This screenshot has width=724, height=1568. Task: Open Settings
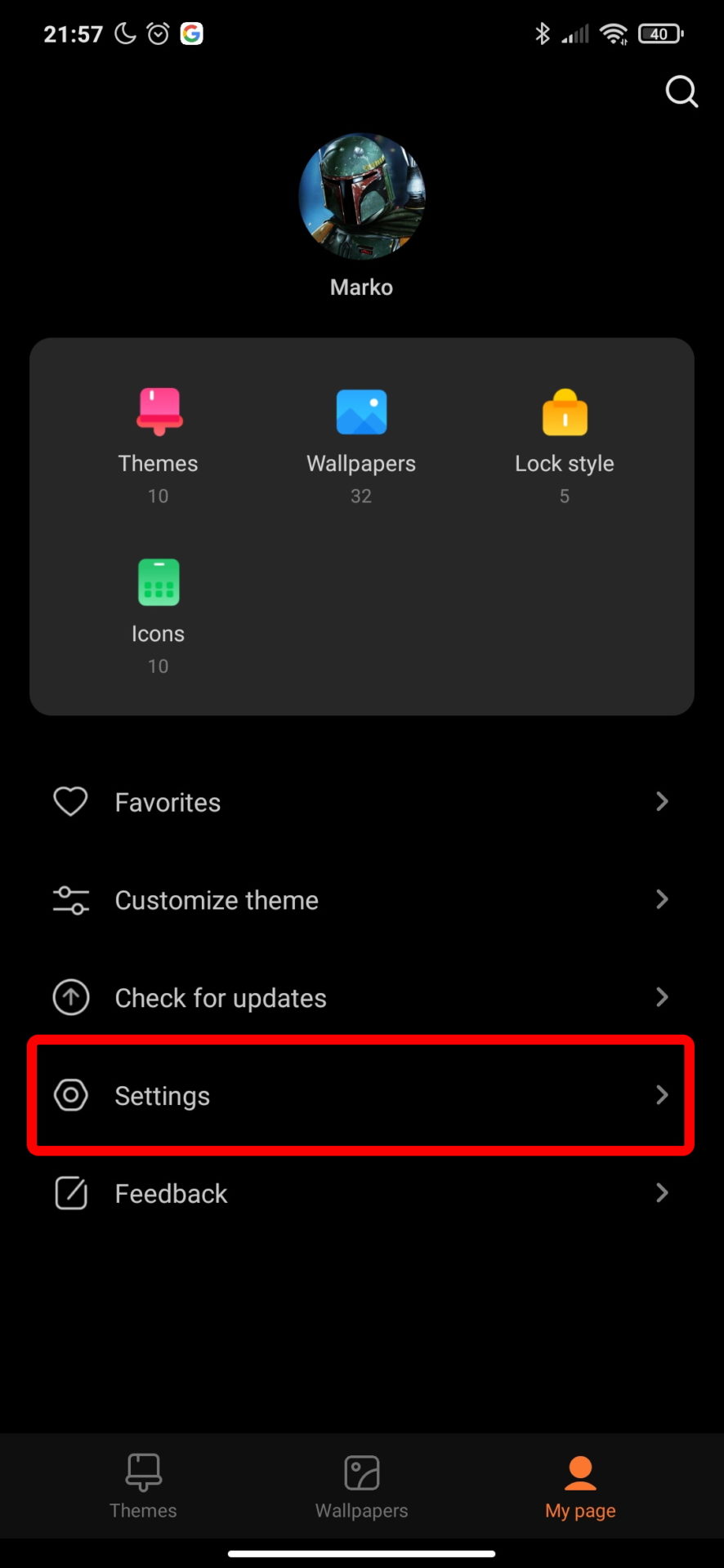tap(361, 1095)
